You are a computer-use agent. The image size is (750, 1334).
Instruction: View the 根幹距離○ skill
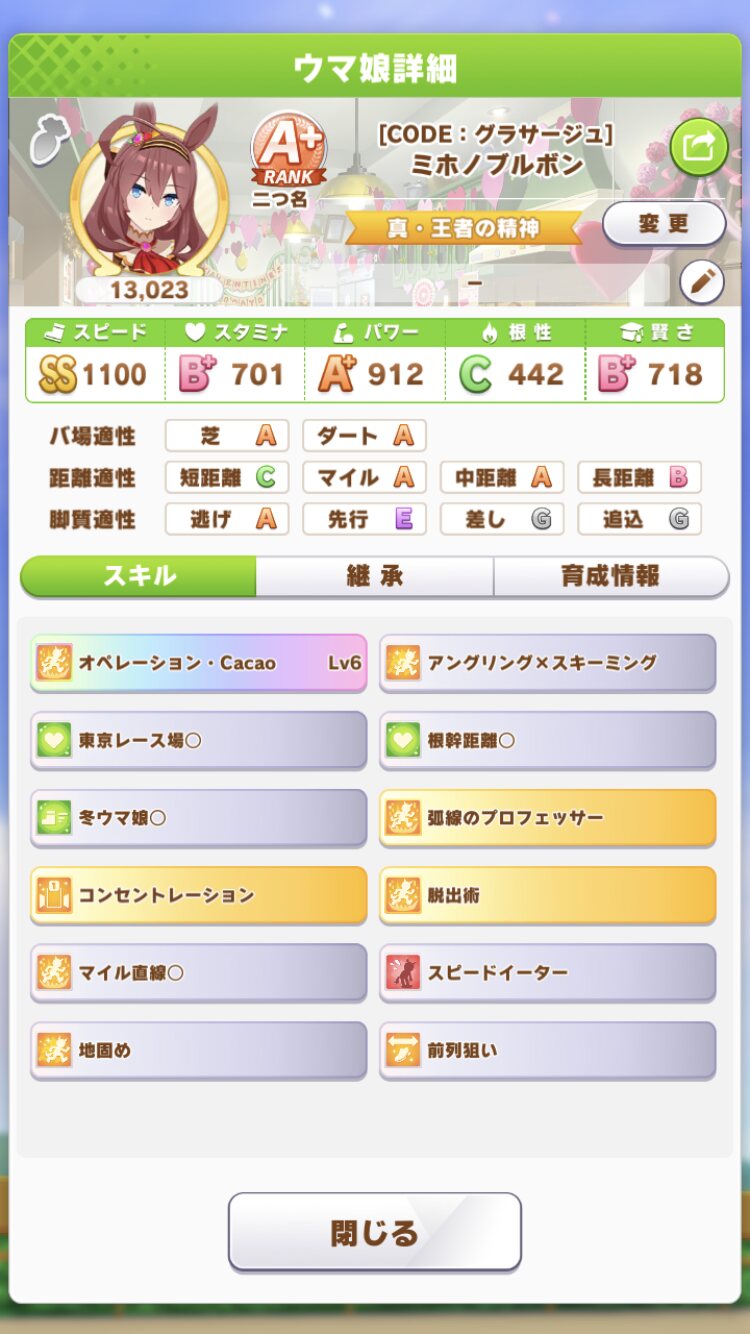(x=548, y=740)
